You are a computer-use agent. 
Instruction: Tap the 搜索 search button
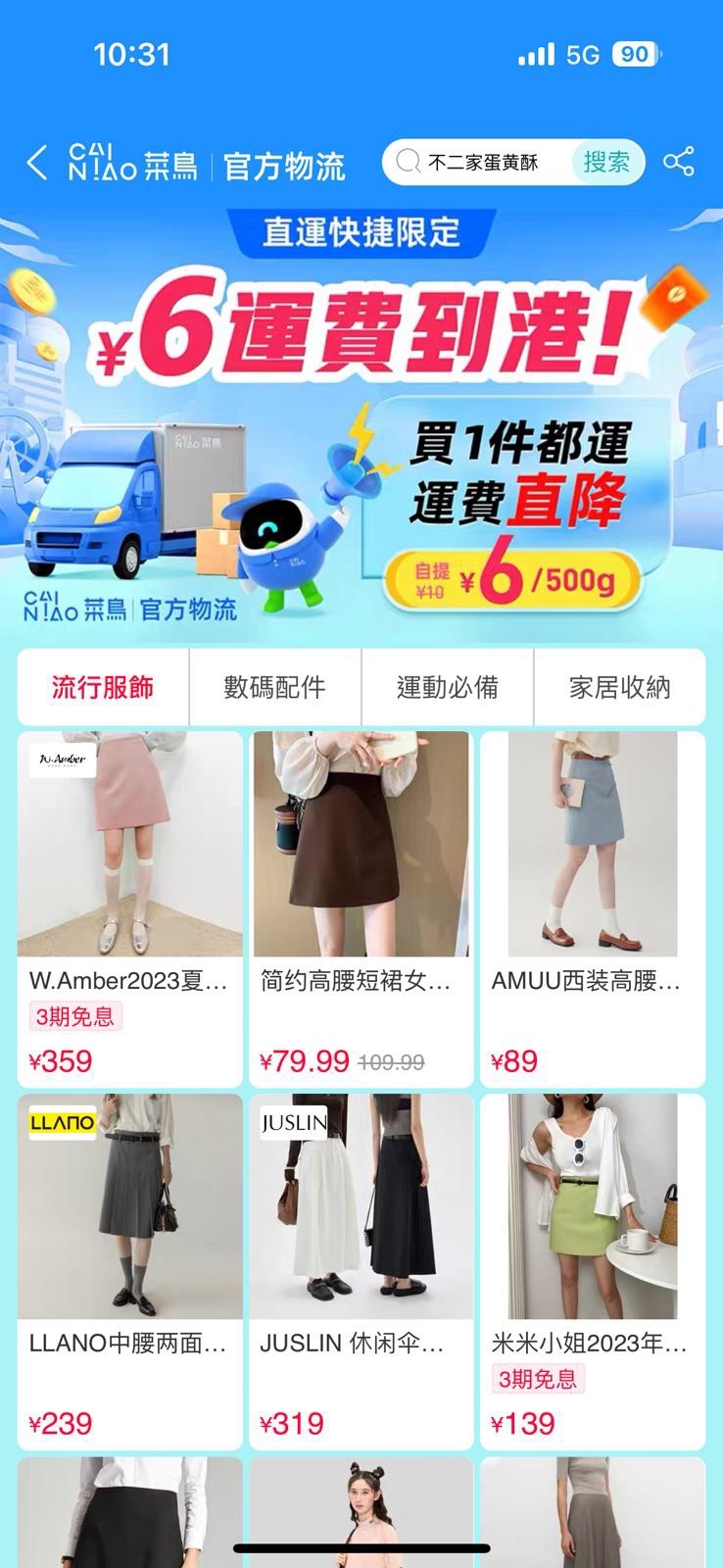pos(606,162)
